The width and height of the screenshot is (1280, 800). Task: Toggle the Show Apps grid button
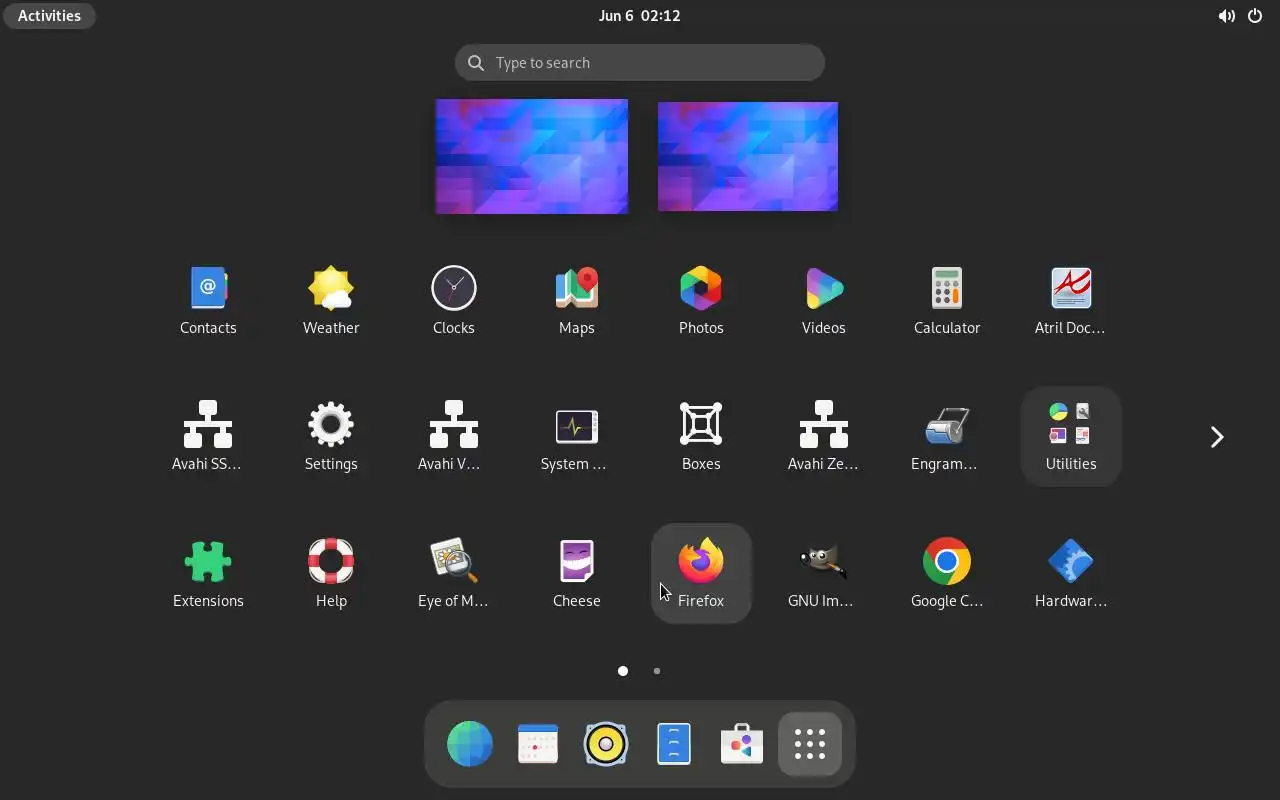click(810, 744)
